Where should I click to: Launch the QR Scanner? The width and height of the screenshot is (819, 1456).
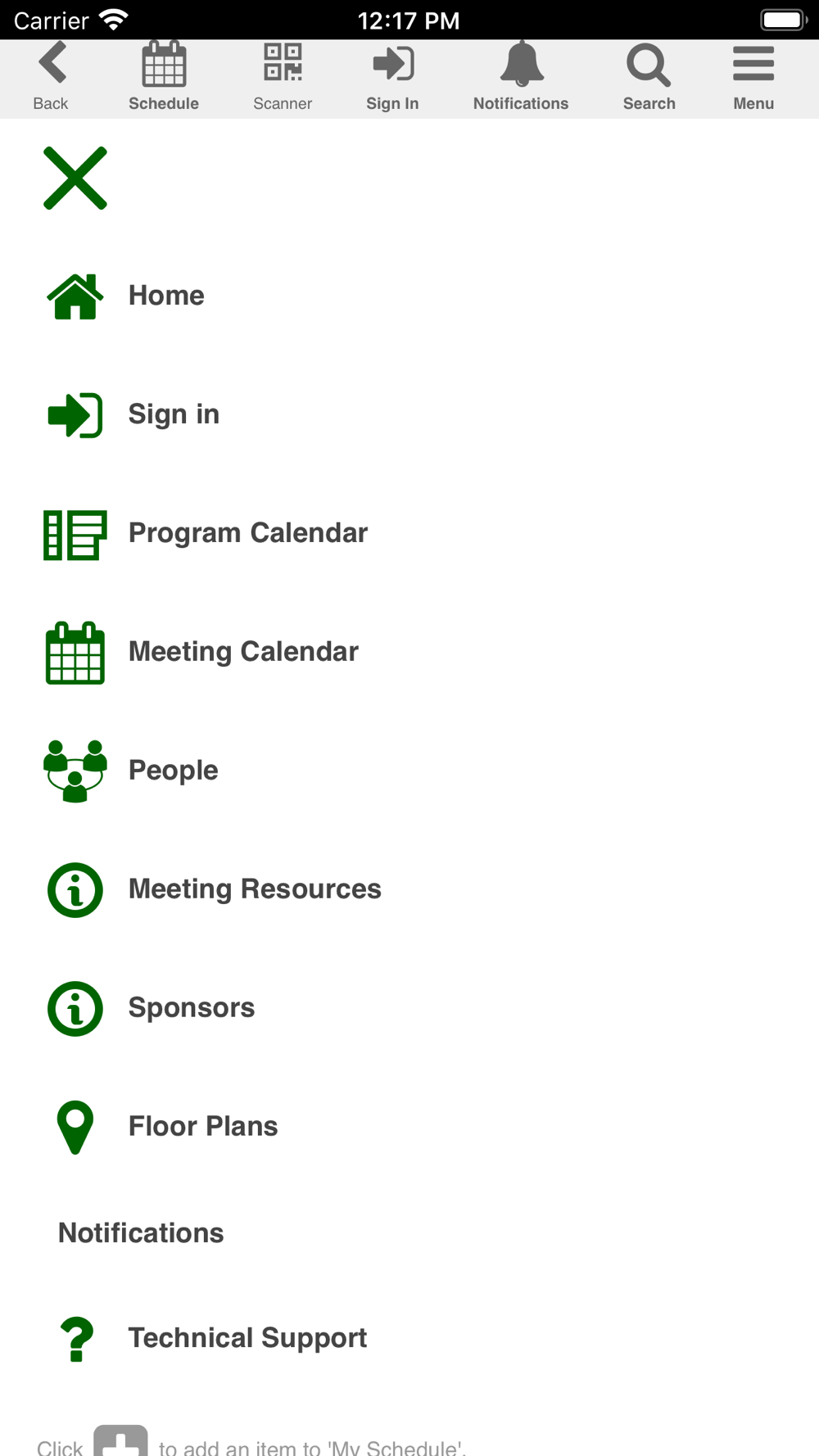pyautogui.click(x=283, y=77)
